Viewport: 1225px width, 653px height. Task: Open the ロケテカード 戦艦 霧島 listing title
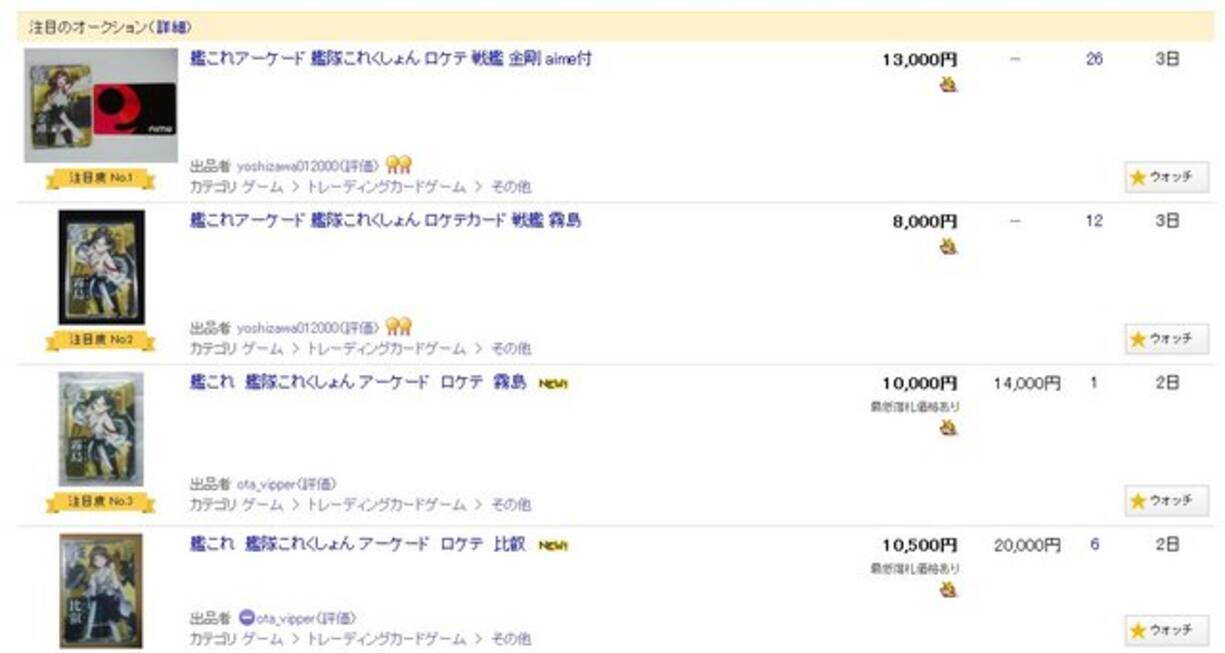[385, 221]
